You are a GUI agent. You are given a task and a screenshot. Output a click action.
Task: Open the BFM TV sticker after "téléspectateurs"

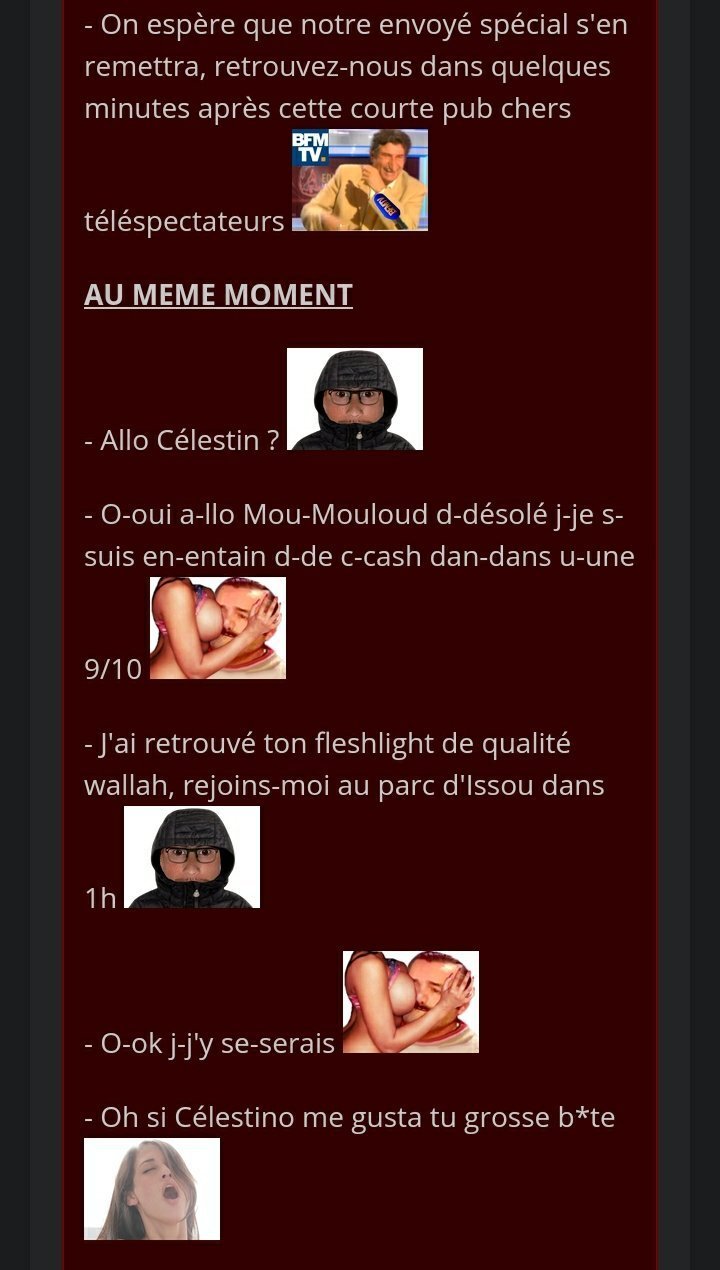click(360, 180)
